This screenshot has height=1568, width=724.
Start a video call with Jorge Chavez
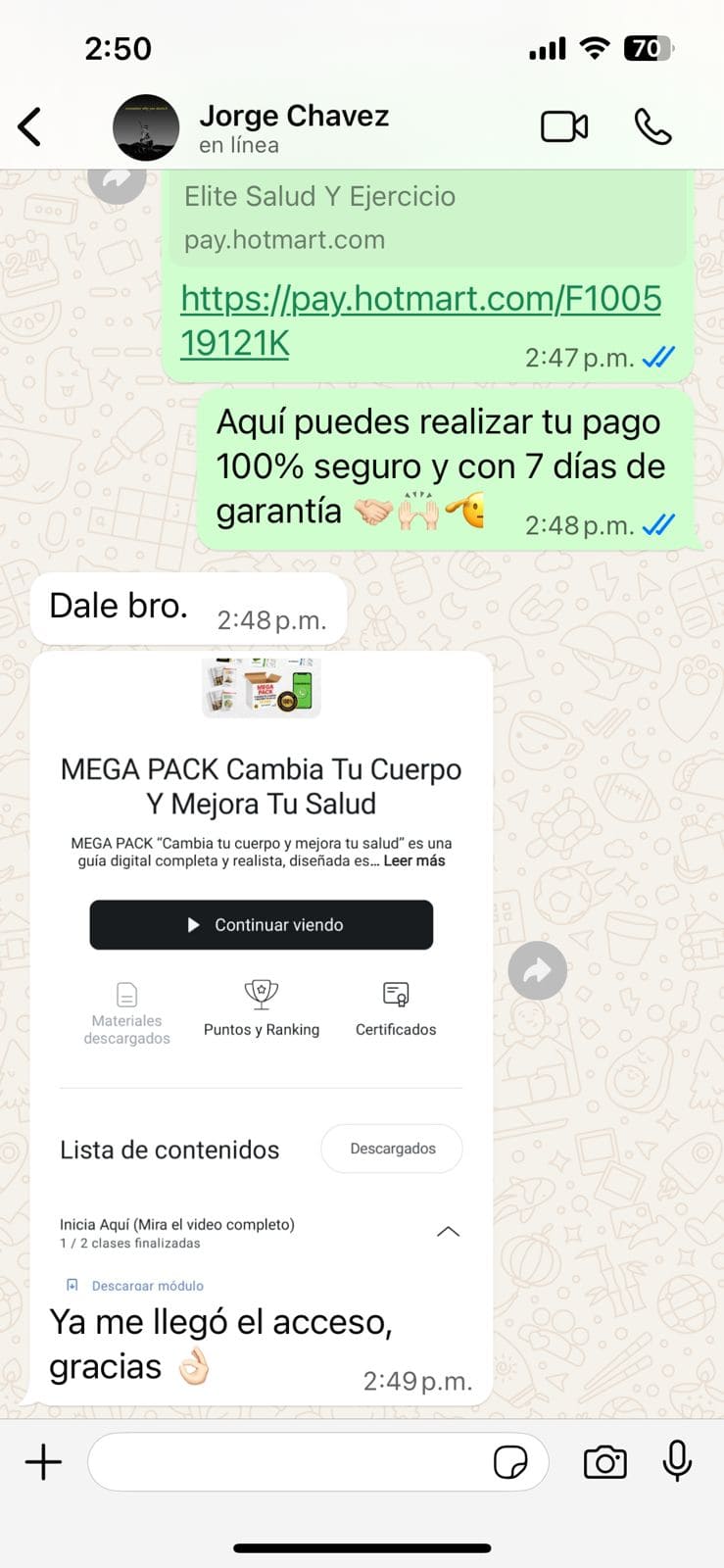[564, 126]
